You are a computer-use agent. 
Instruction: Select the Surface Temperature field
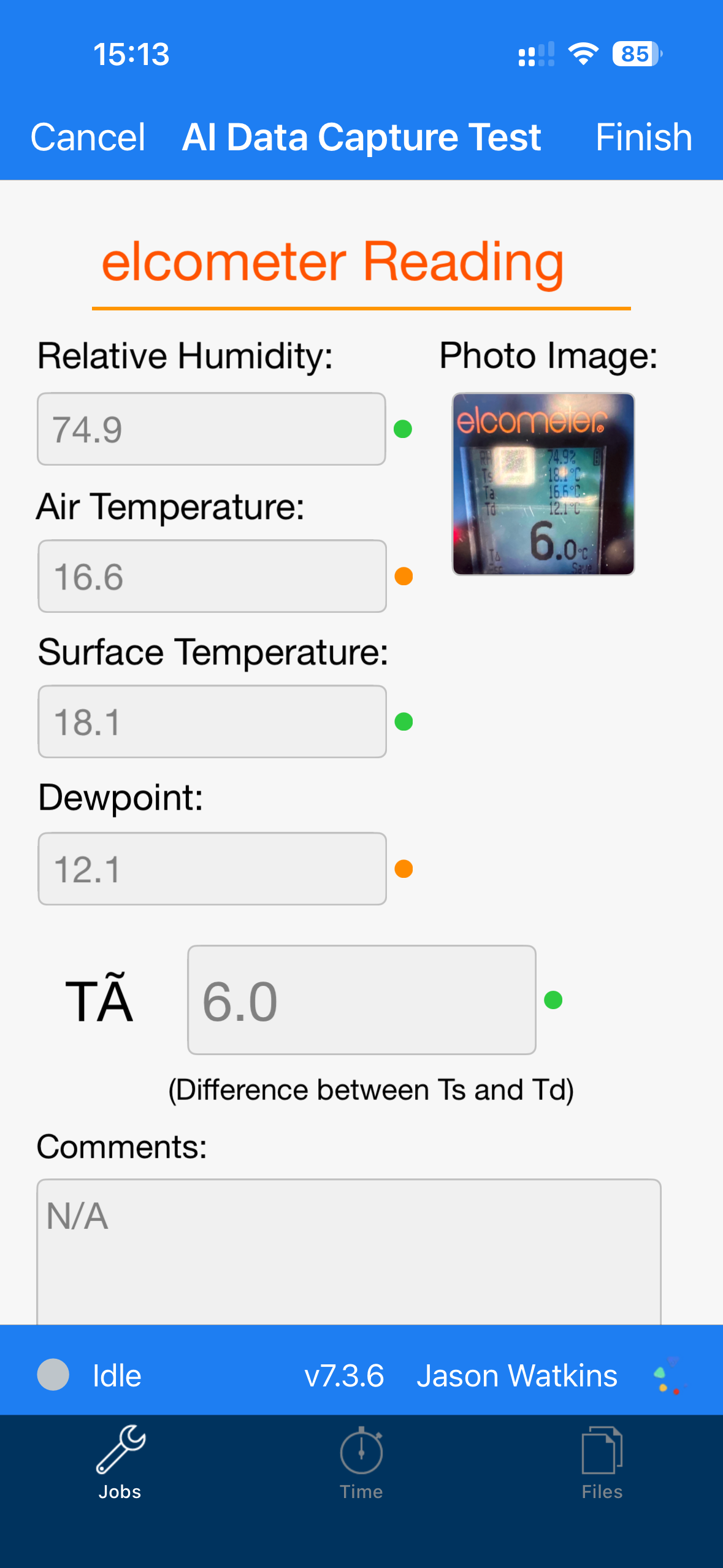click(x=212, y=721)
